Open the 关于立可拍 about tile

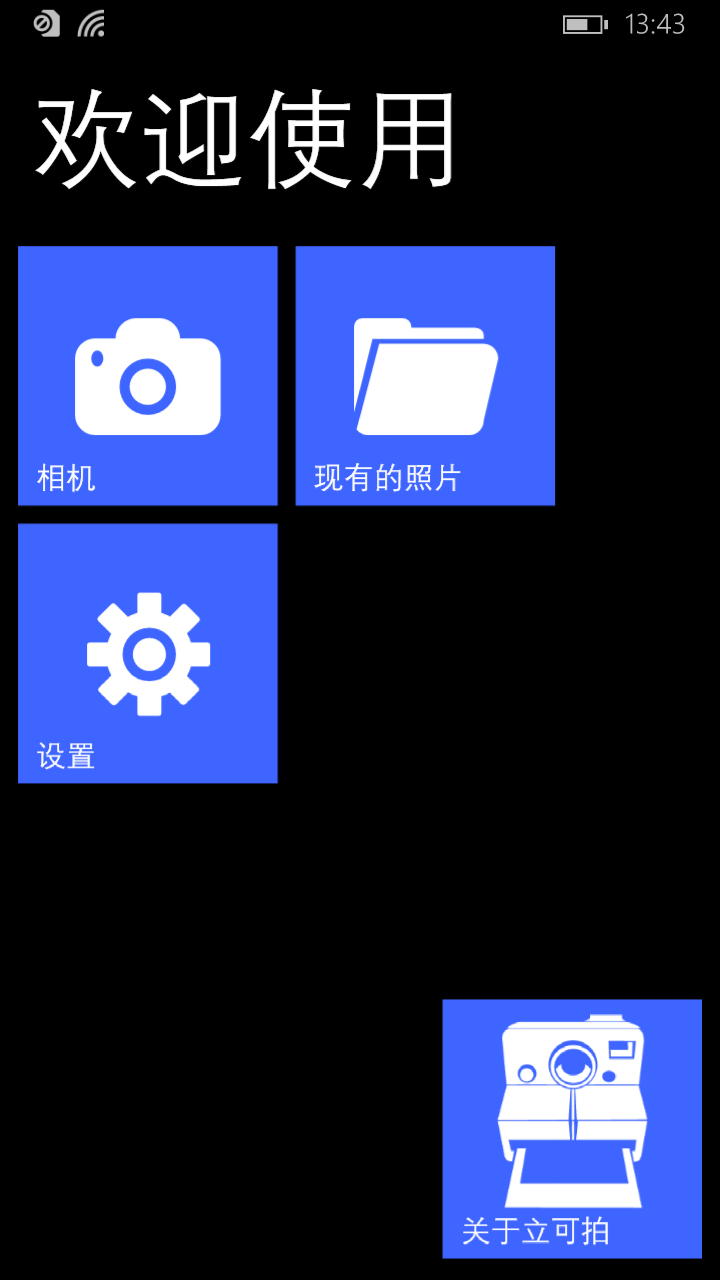click(572, 1128)
